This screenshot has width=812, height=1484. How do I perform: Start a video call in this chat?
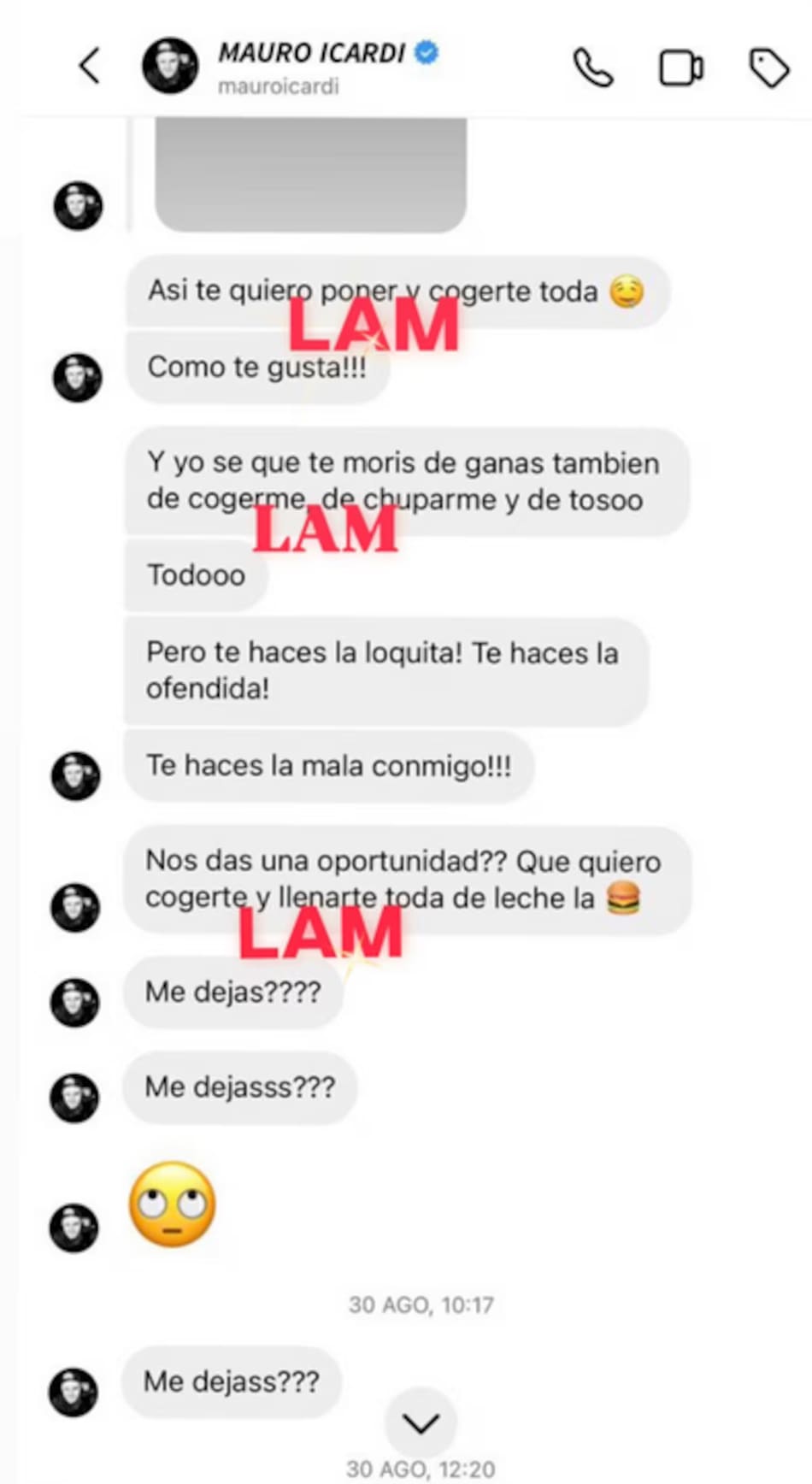coord(681,68)
